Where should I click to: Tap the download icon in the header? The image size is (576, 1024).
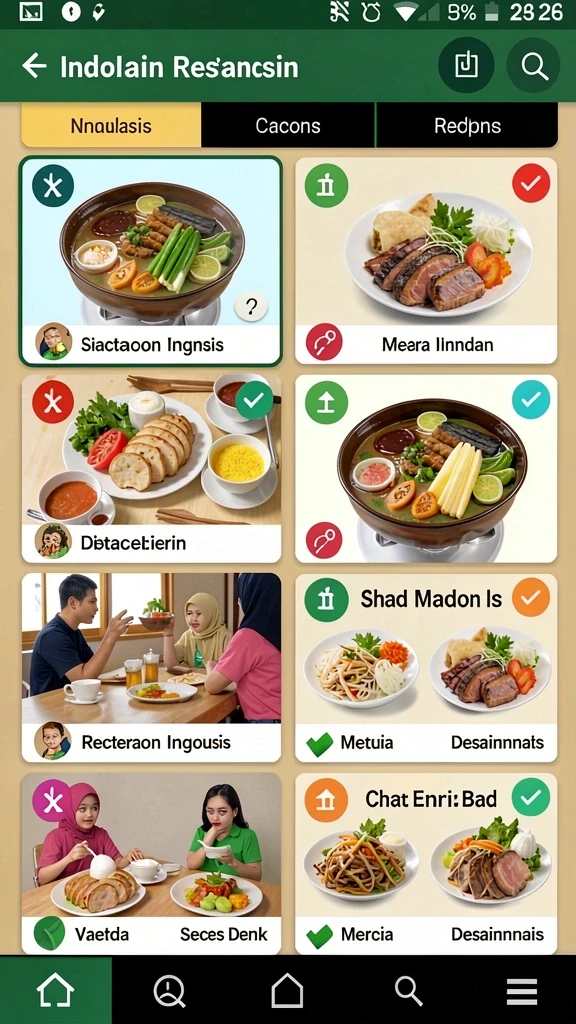click(x=466, y=65)
